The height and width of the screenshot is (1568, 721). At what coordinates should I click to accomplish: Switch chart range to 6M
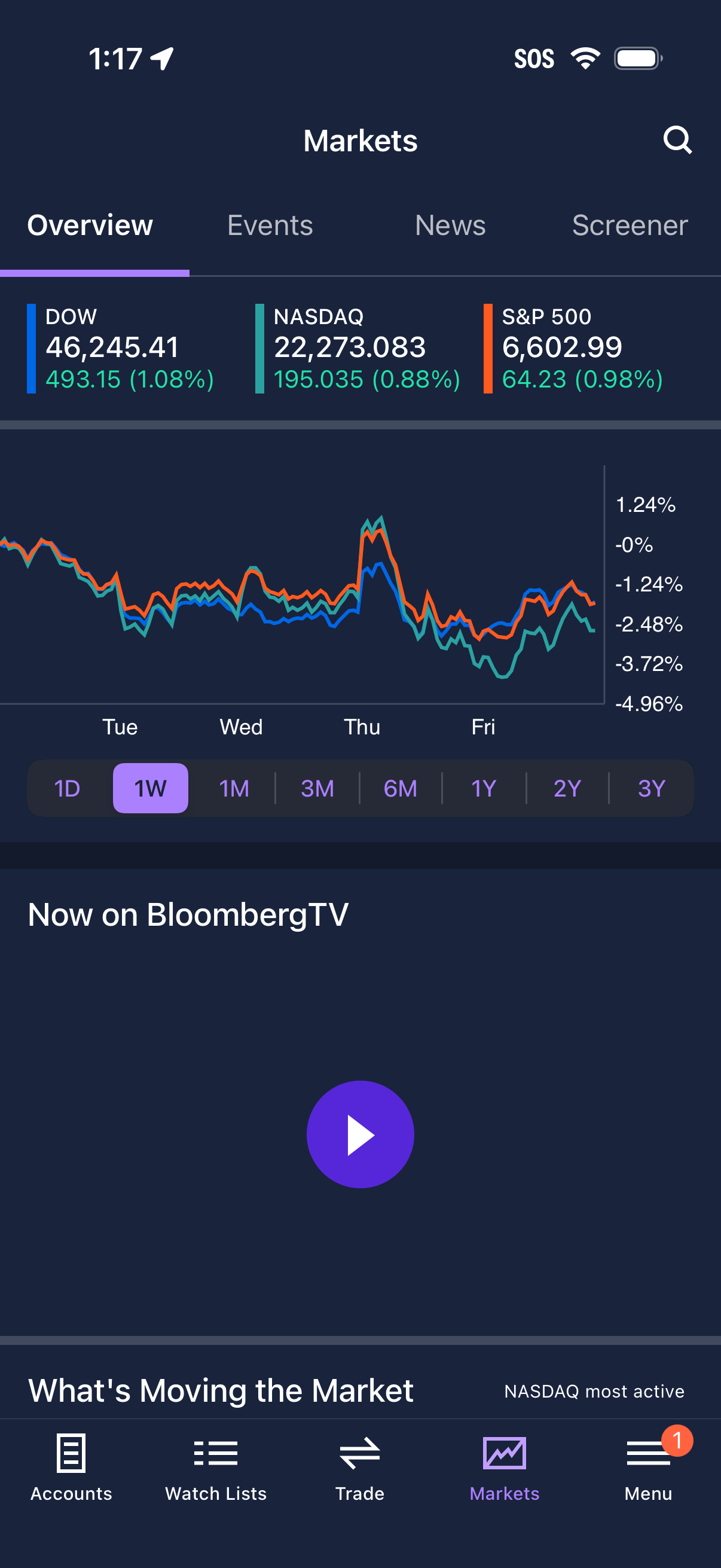click(399, 787)
